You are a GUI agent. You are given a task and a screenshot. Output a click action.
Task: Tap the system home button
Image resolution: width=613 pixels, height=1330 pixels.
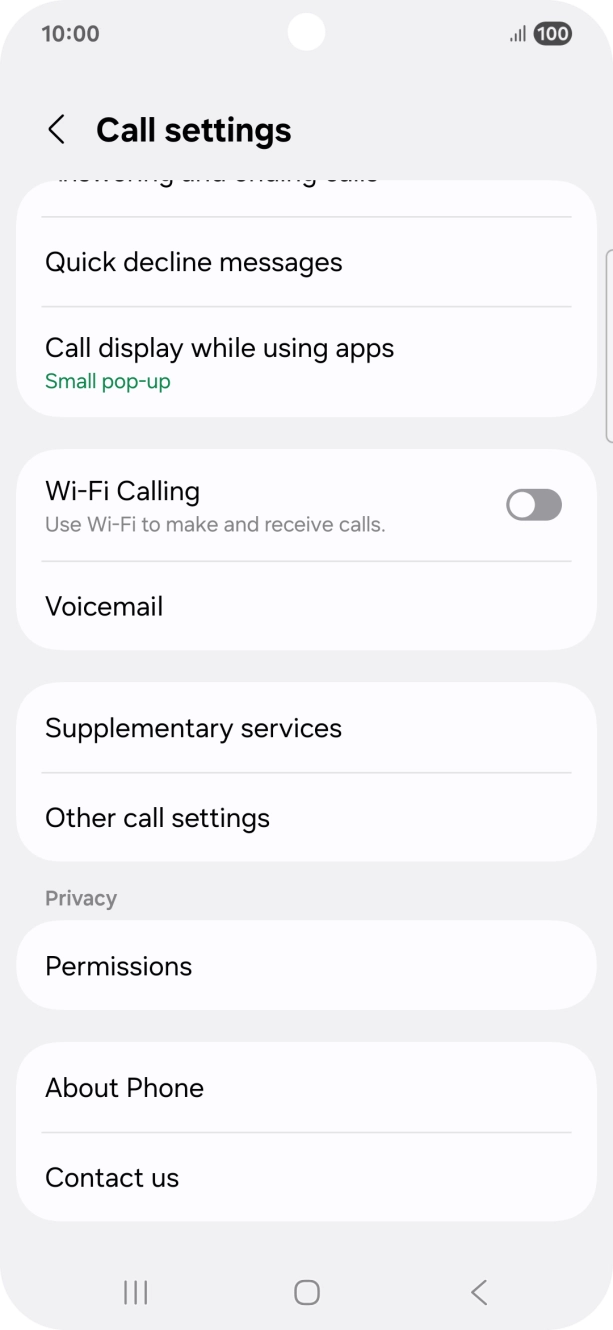click(306, 1292)
